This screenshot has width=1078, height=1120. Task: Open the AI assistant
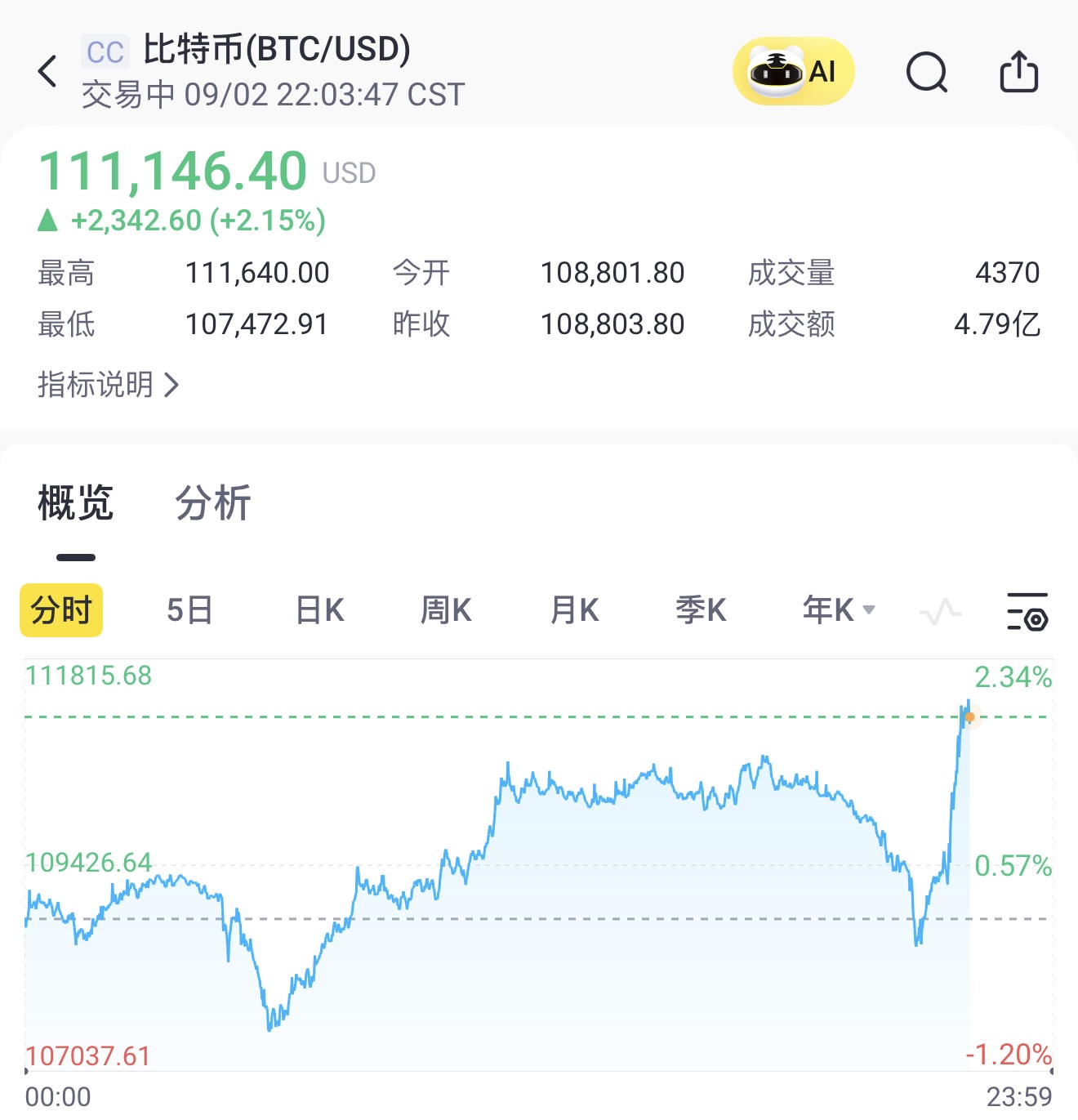pyautogui.click(x=793, y=72)
